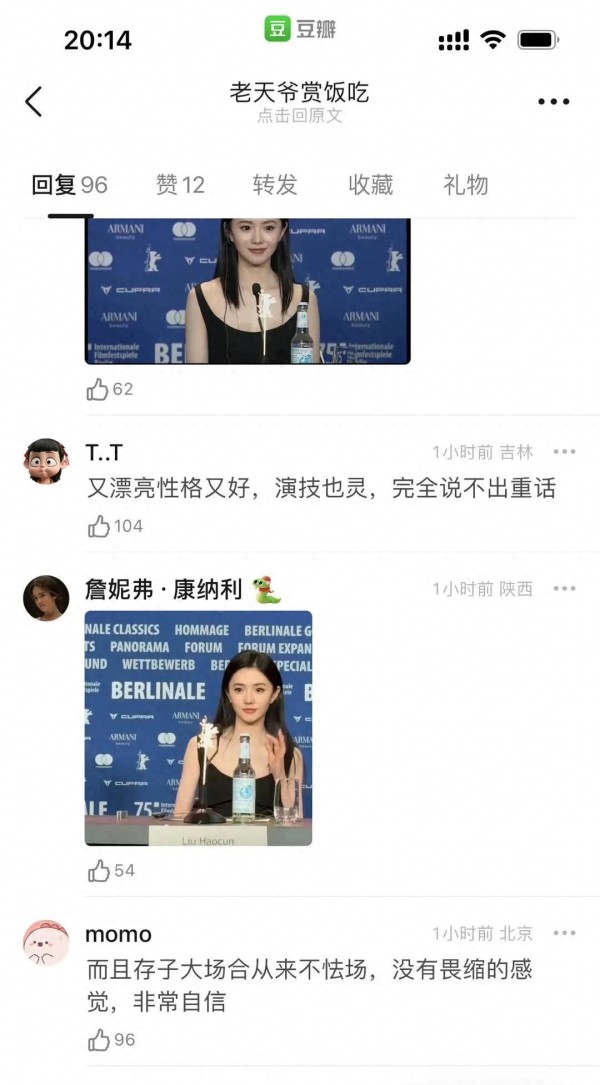Switch to the 赞 12 tab

point(181,185)
